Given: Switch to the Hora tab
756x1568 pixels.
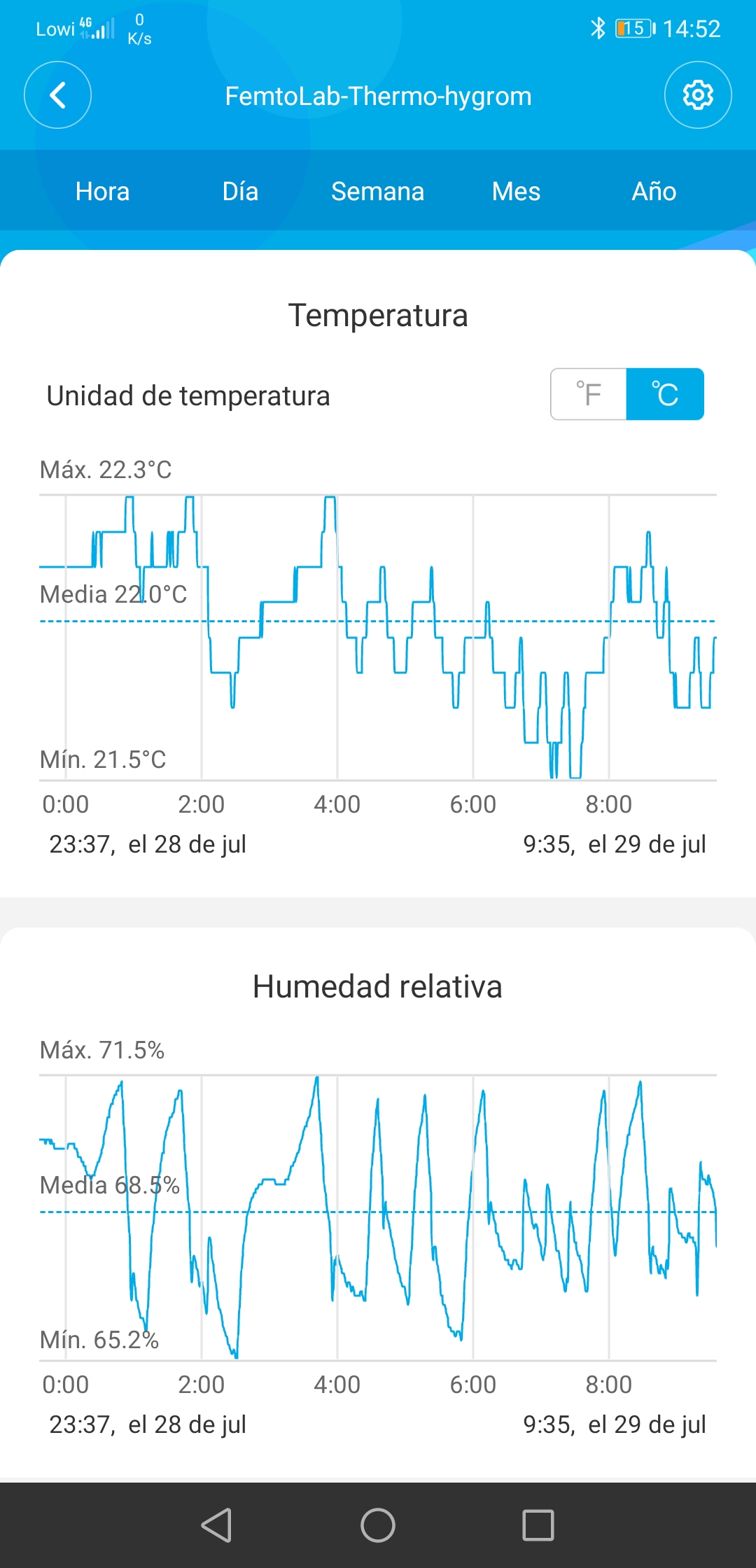Looking at the screenshot, I should click(x=102, y=191).
